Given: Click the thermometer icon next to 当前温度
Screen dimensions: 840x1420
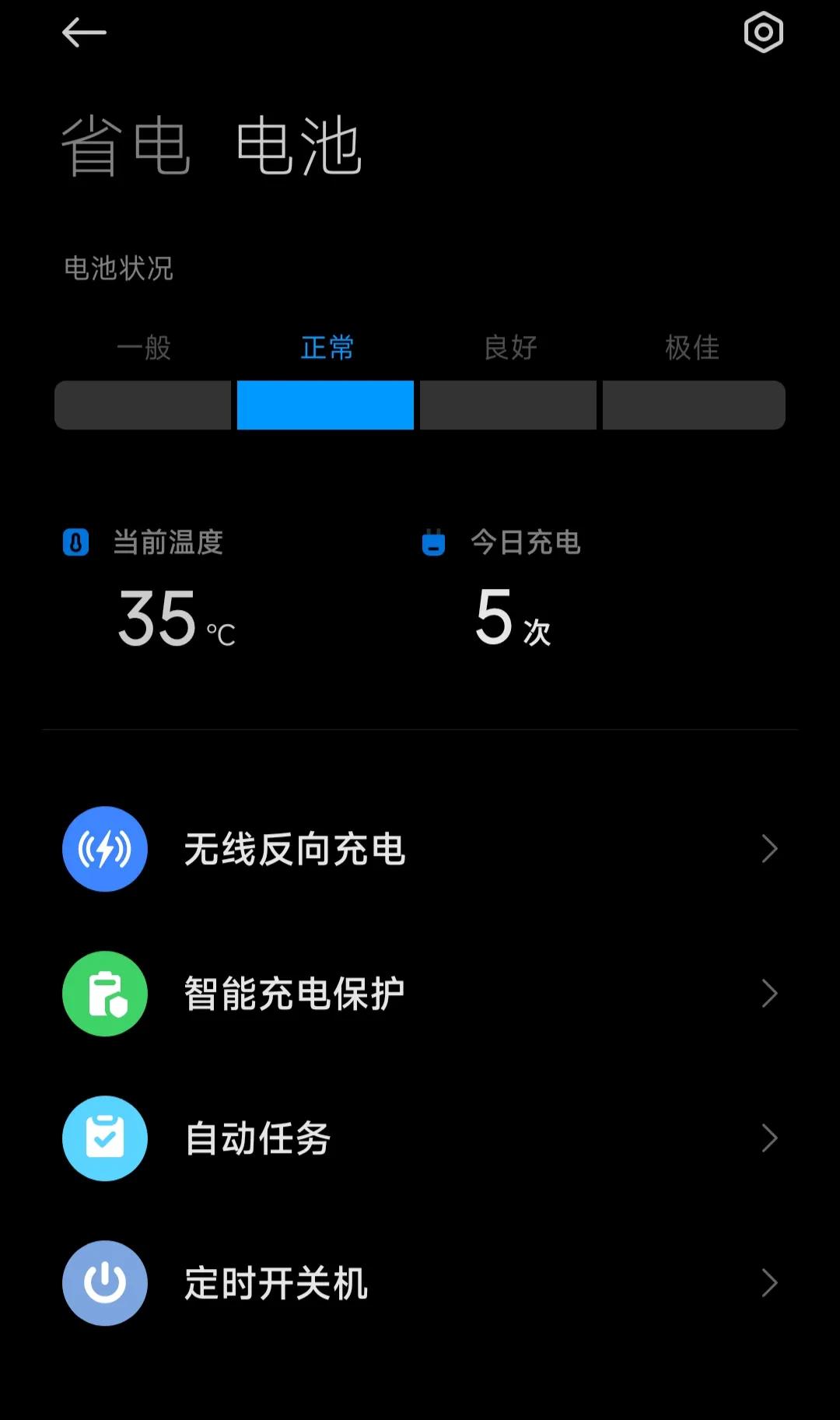Looking at the screenshot, I should tap(75, 543).
